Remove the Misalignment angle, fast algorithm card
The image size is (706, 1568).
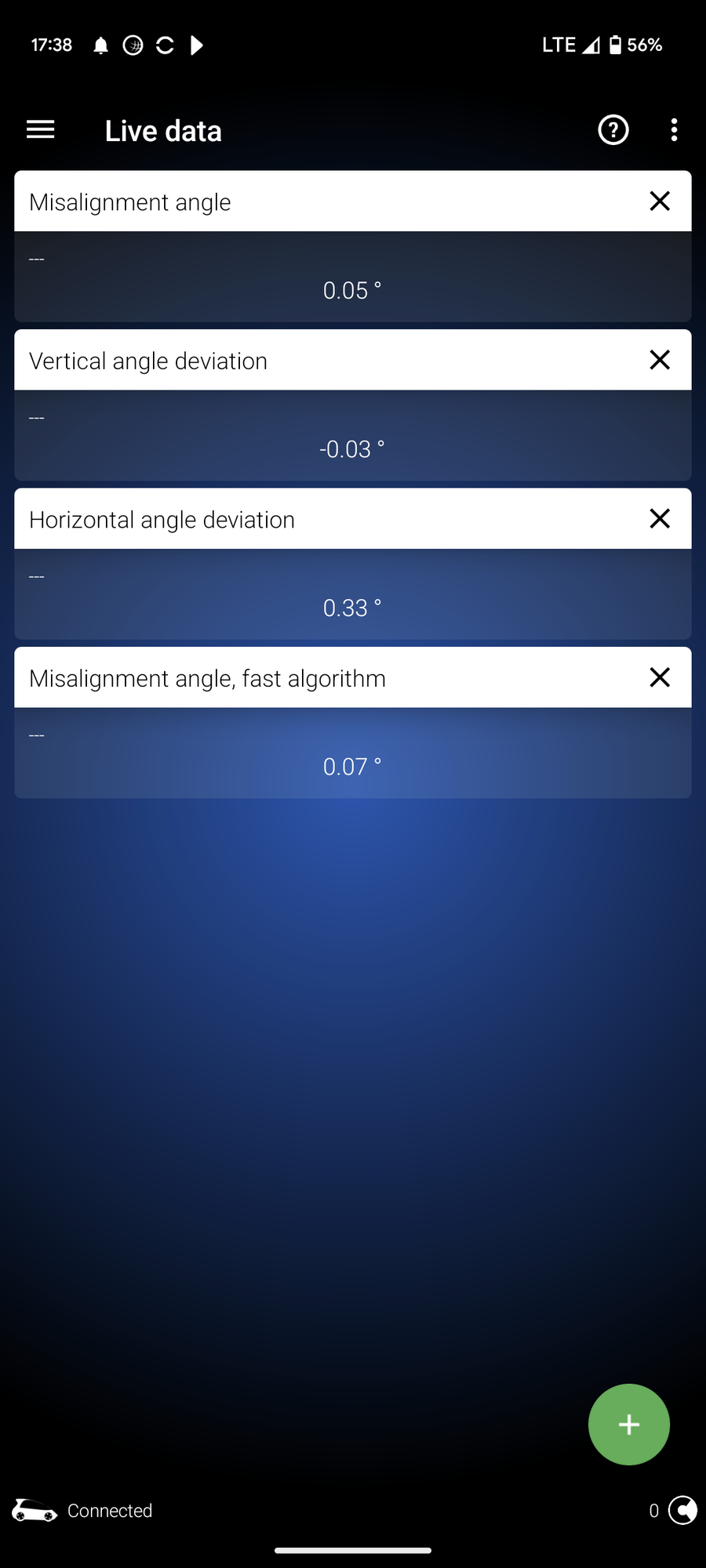point(659,677)
